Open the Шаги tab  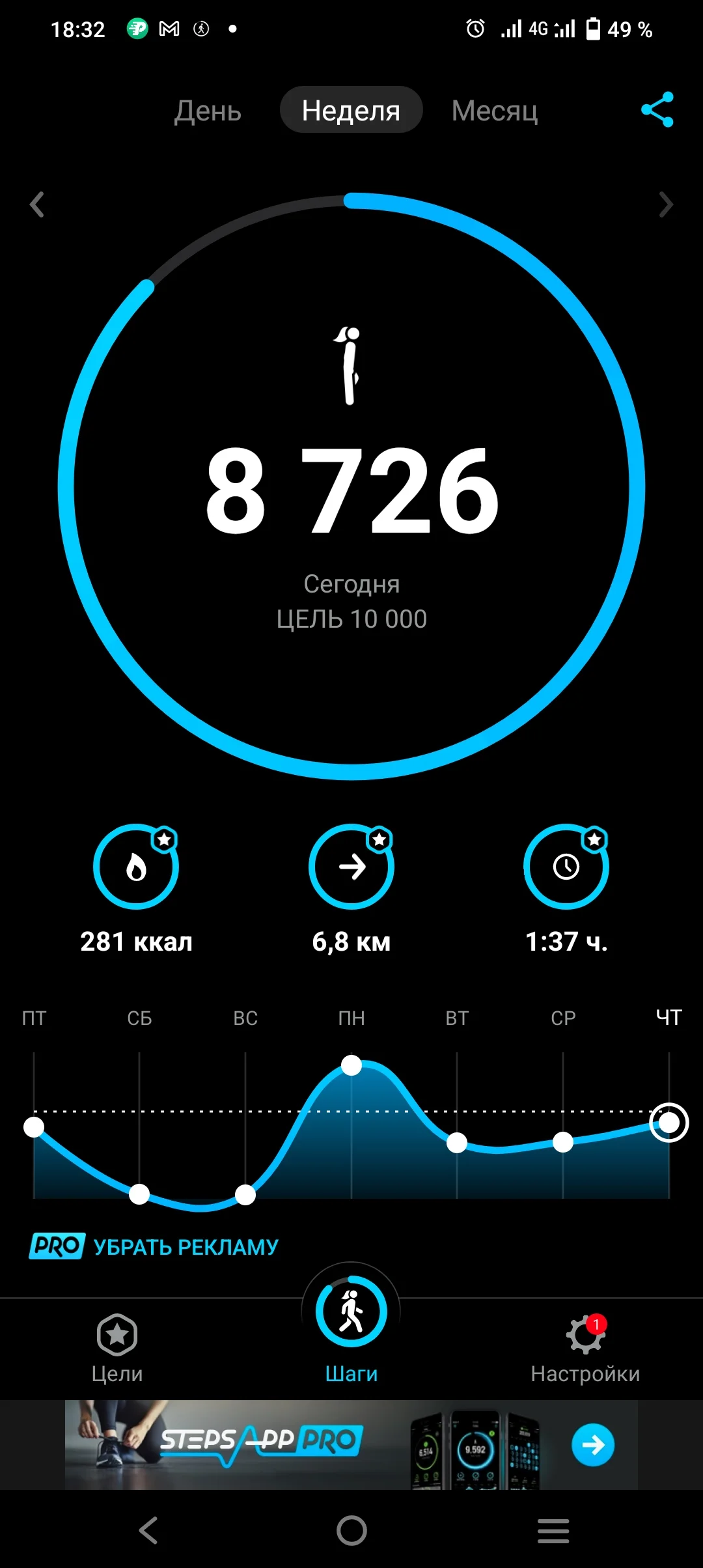(351, 1328)
